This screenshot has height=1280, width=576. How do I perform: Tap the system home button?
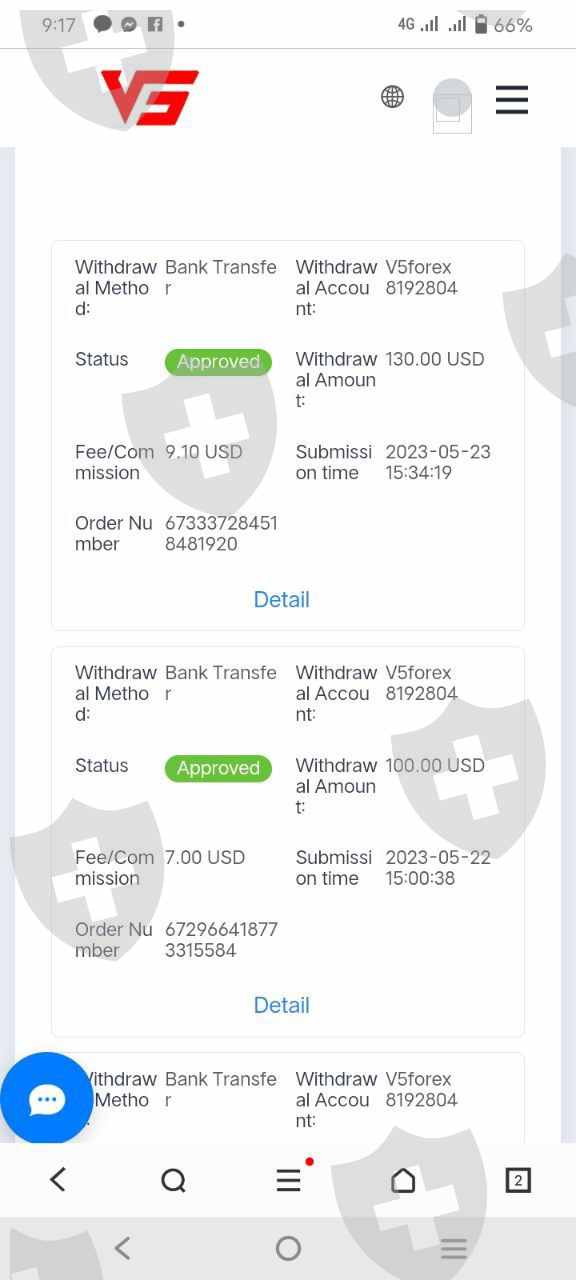click(288, 1248)
